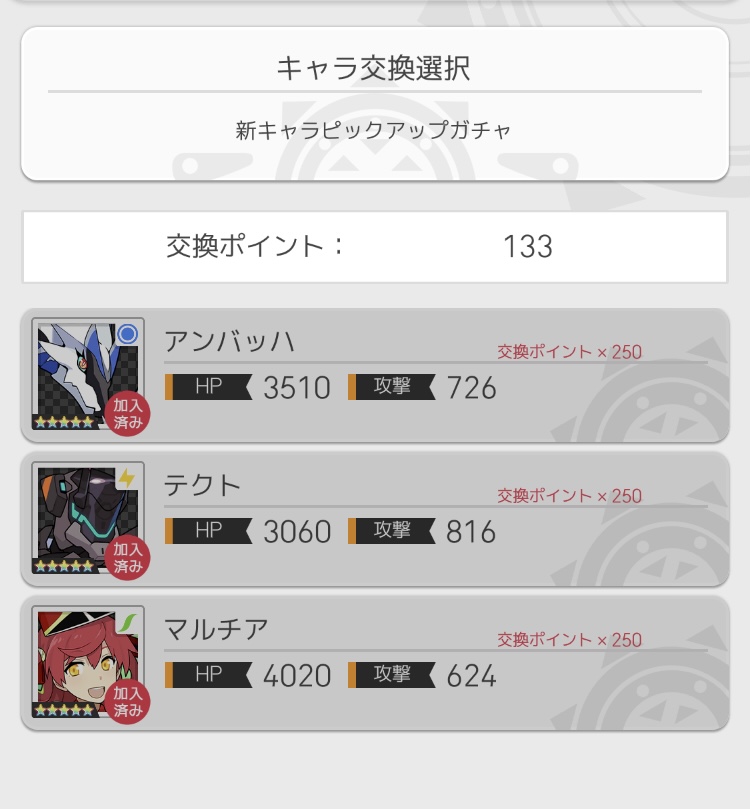Select the テクト exchange row
The image size is (750, 809).
click(x=375, y=518)
